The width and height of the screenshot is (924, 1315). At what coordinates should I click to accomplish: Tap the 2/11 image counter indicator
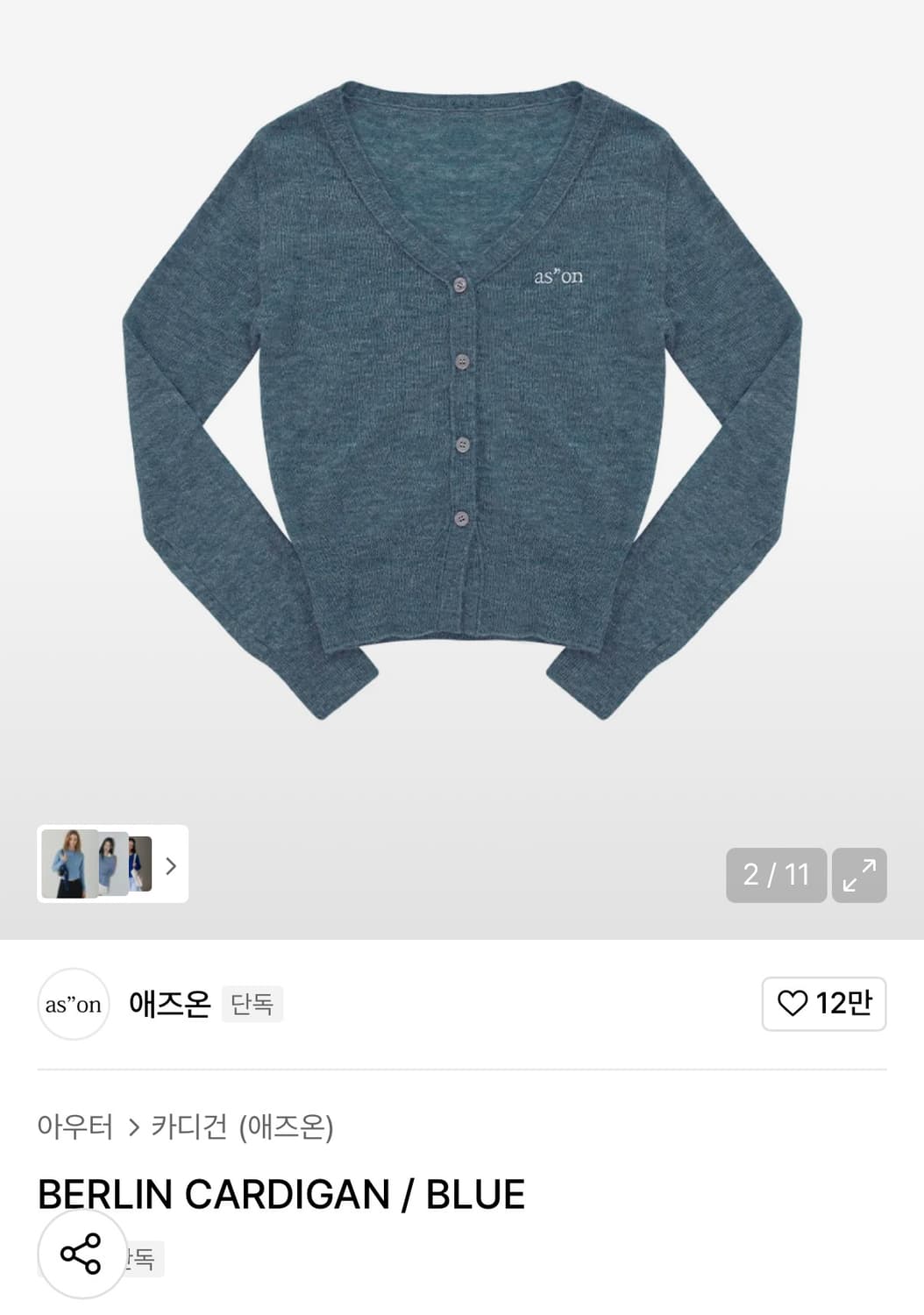[x=775, y=874]
